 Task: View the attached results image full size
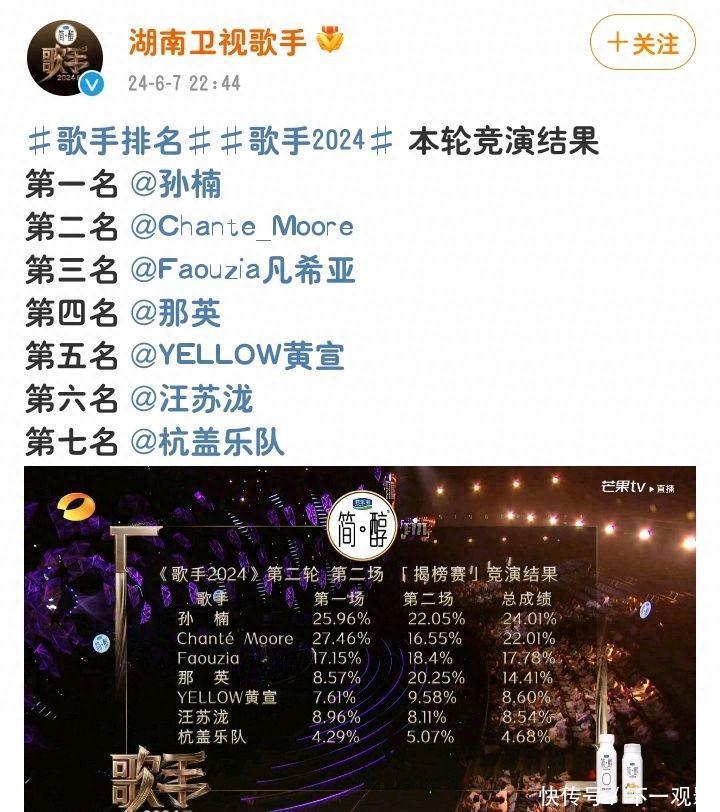click(360, 638)
